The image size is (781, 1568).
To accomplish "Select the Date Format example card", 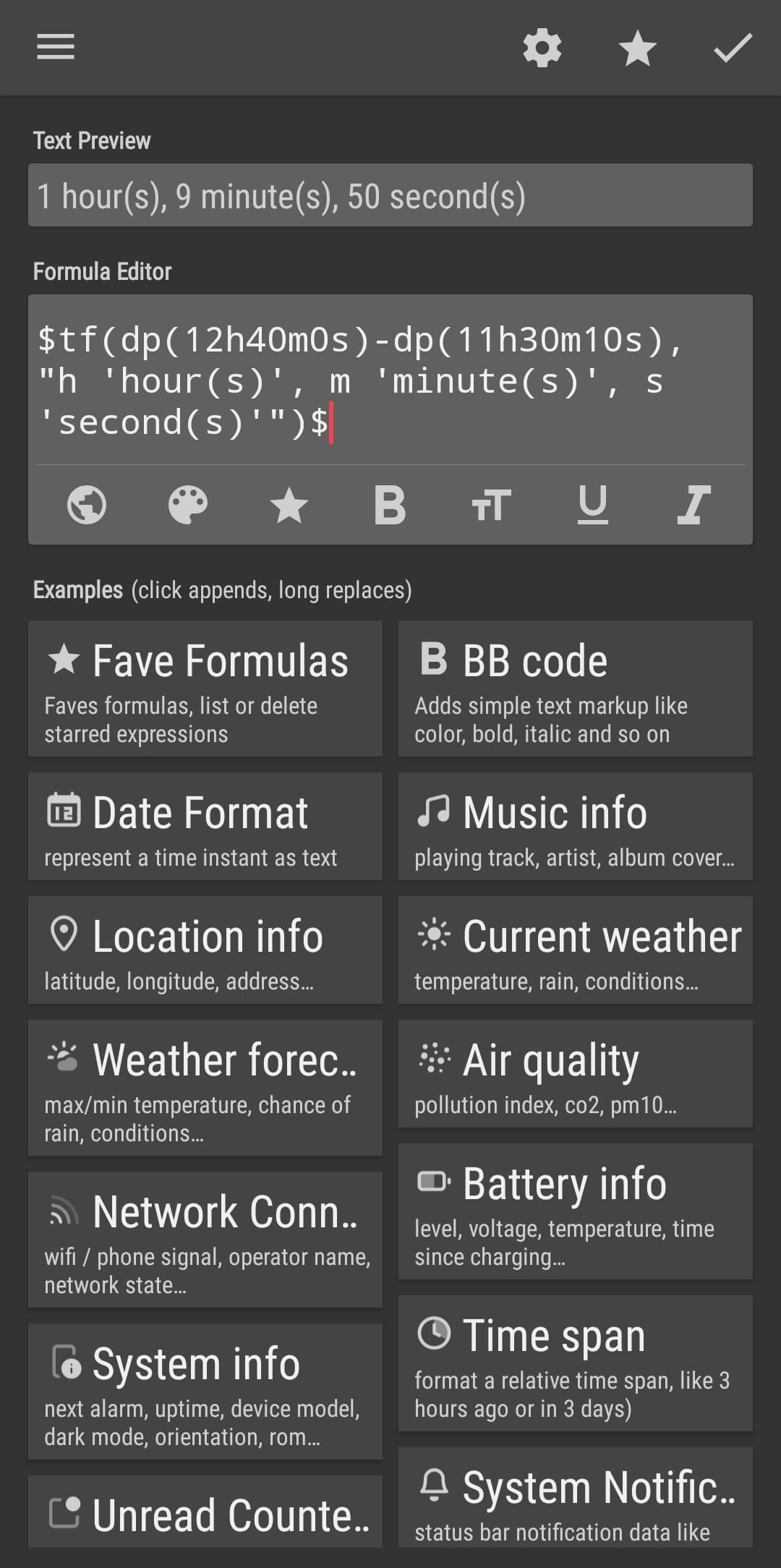I will [x=205, y=826].
